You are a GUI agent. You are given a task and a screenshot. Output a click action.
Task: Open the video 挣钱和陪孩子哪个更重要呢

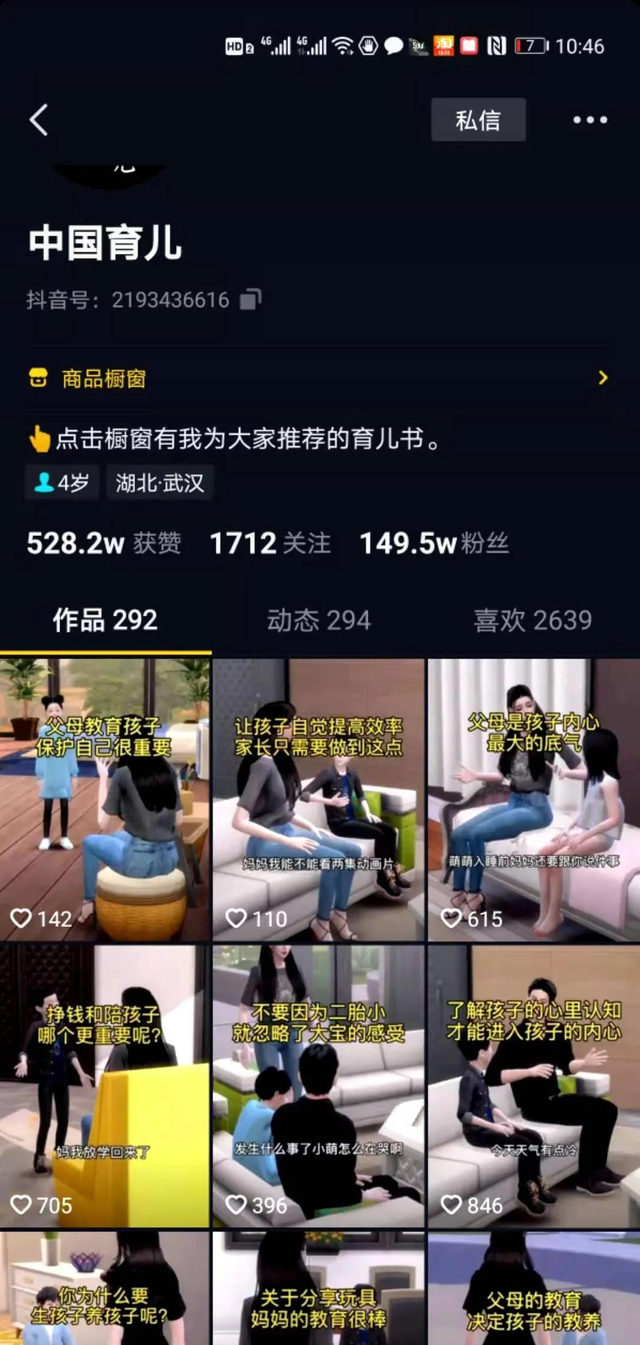click(x=105, y=1086)
